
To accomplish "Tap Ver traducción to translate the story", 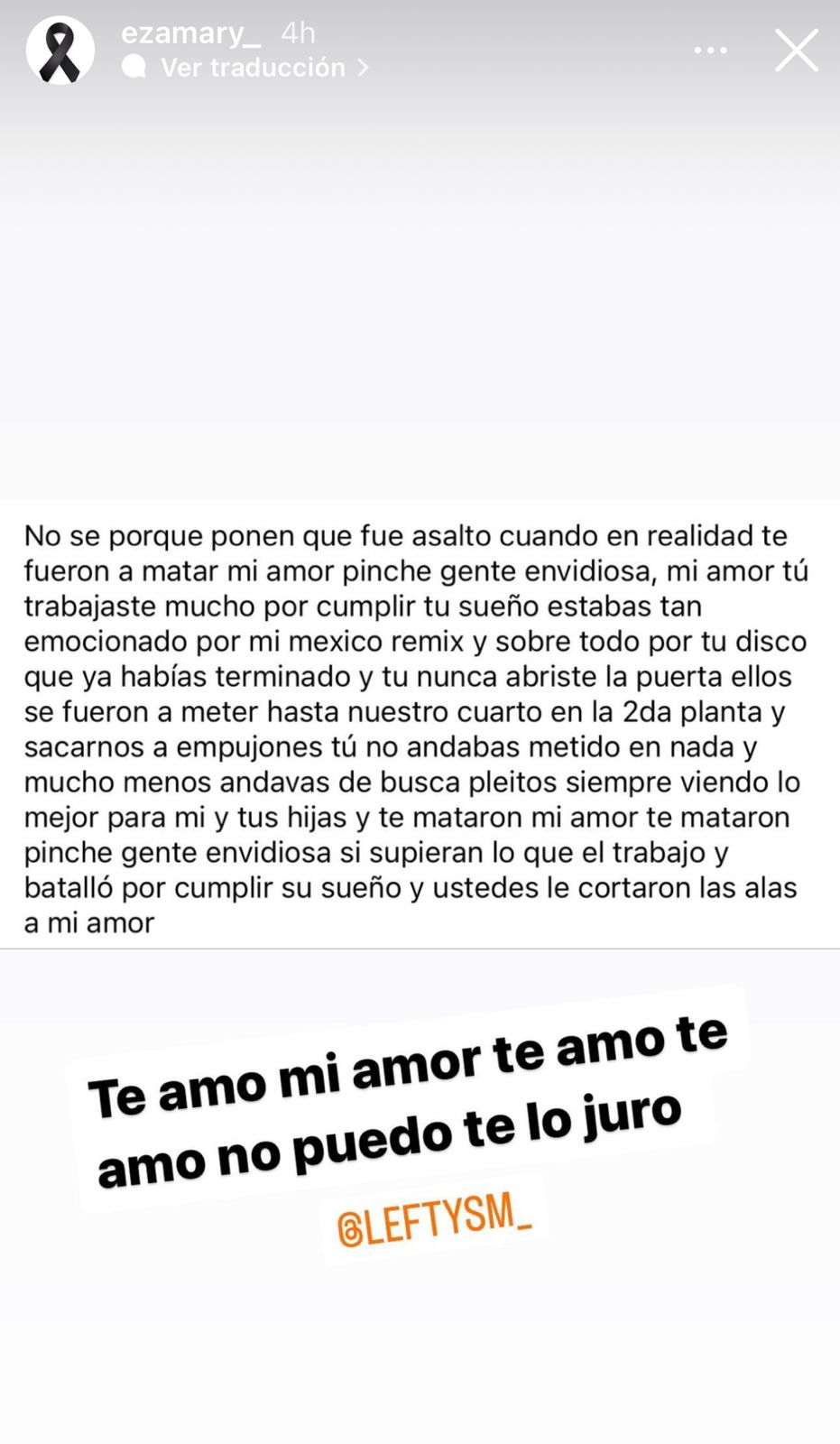I will [254, 68].
